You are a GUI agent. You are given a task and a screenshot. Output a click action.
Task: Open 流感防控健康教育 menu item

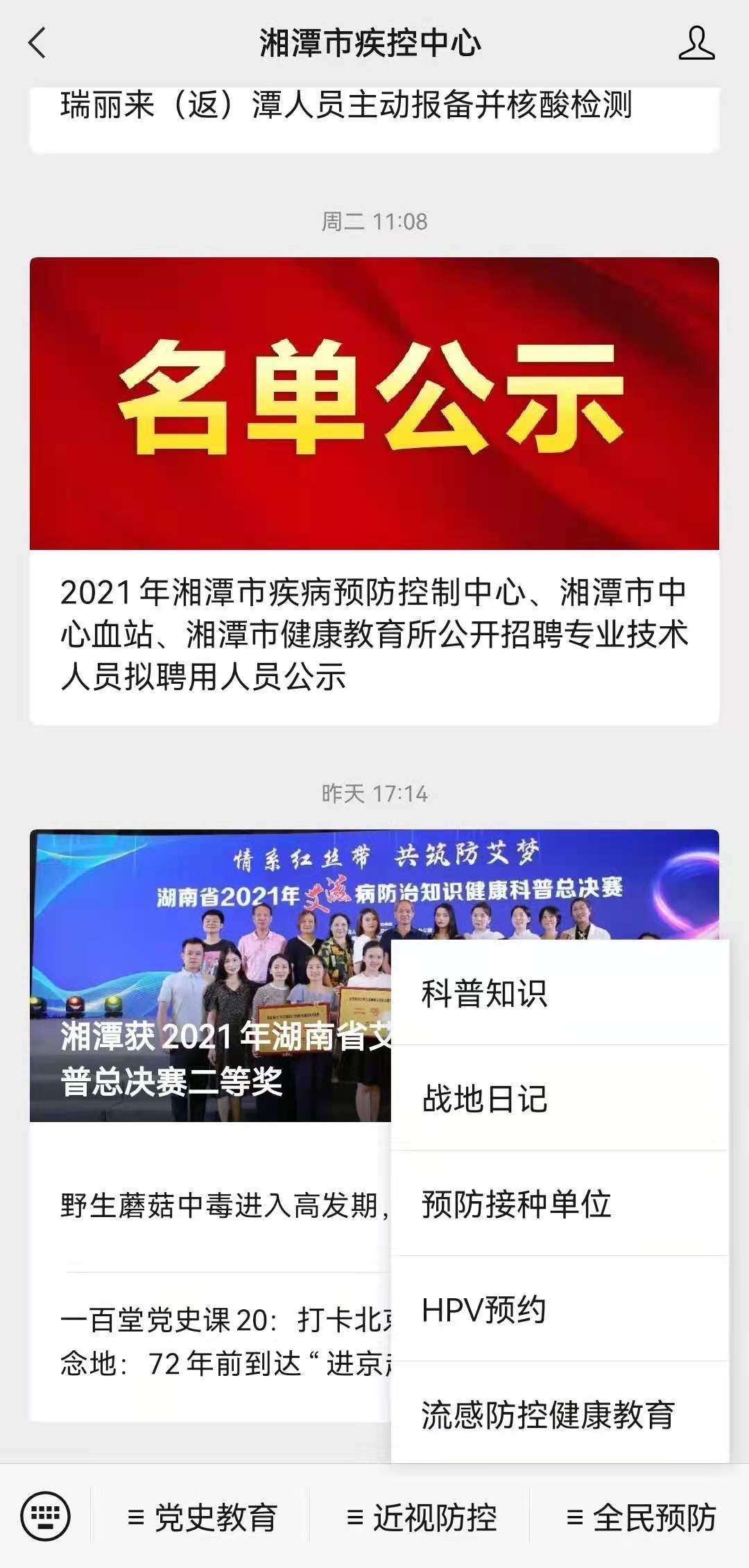[559, 1415]
